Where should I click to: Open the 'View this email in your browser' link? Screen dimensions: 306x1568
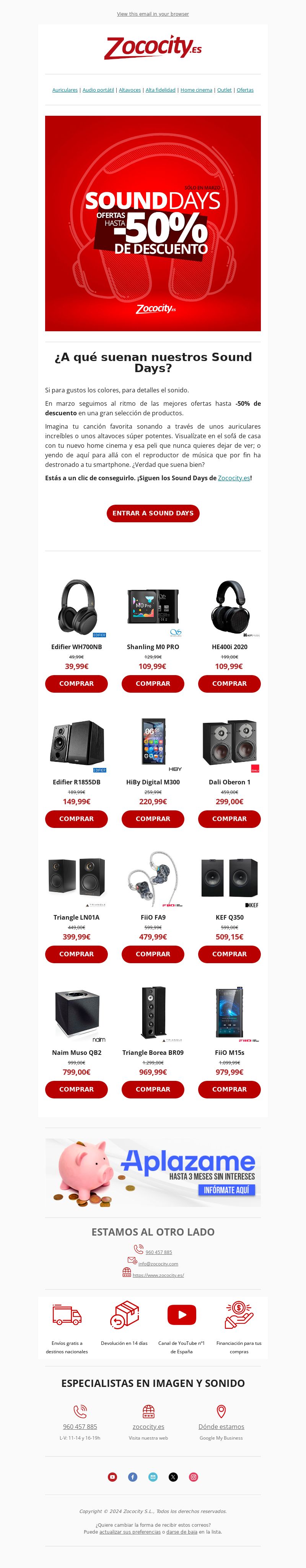point(153,14)
